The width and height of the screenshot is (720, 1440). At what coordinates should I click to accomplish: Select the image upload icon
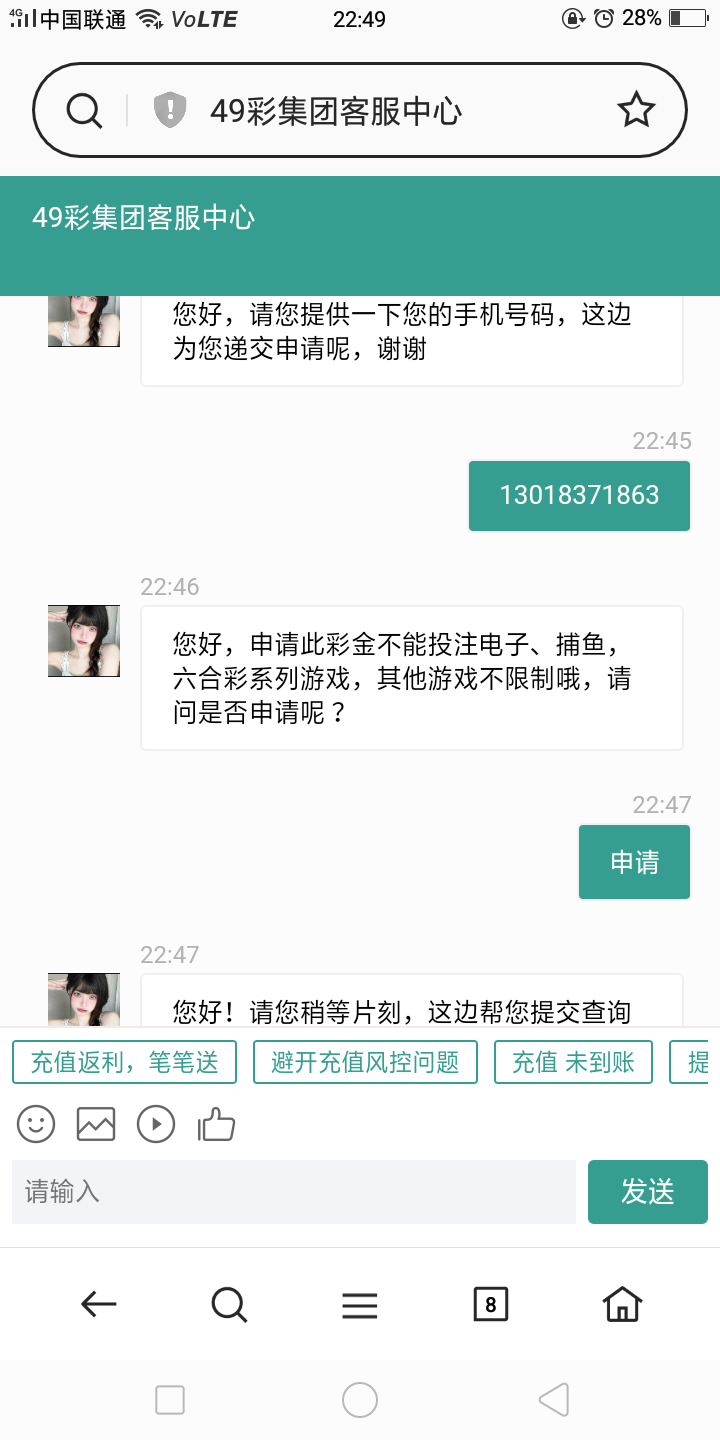click(x=96, y=1124)
